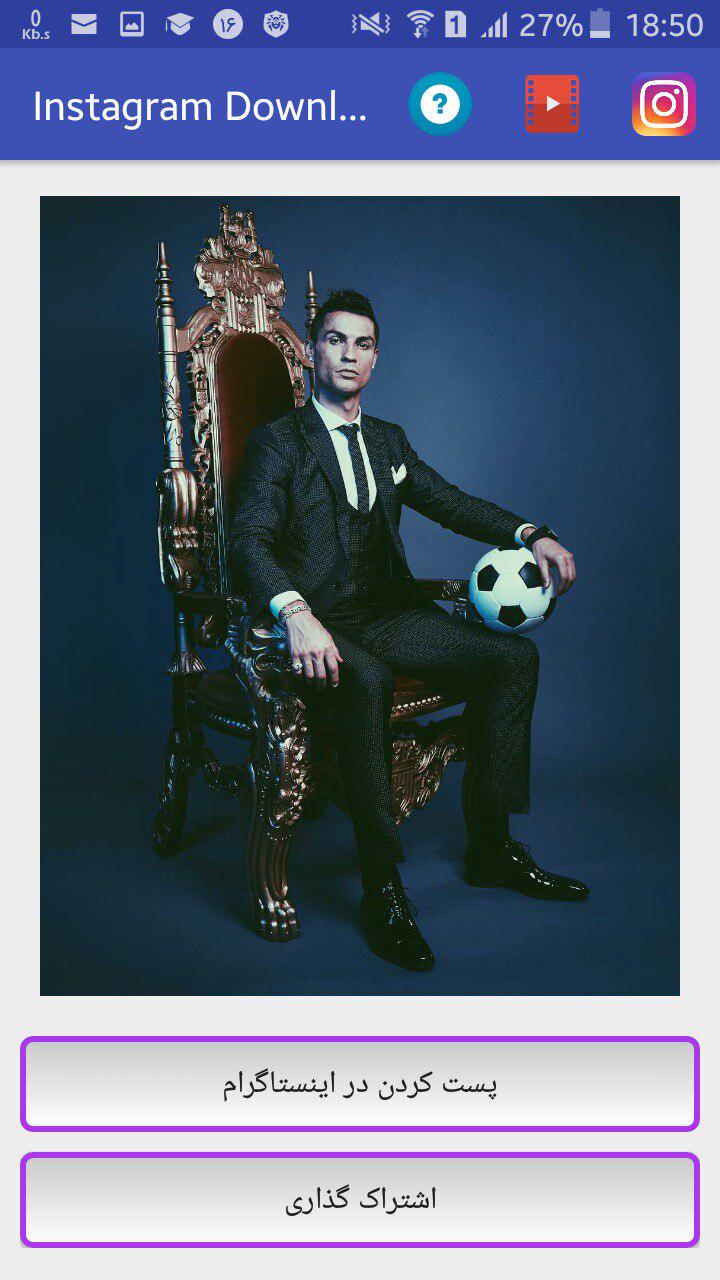Image resolution: width=720 pixels, height=1280 pixels.
Task: Open the video downloads icon
Action: click(x=552, y=104)
